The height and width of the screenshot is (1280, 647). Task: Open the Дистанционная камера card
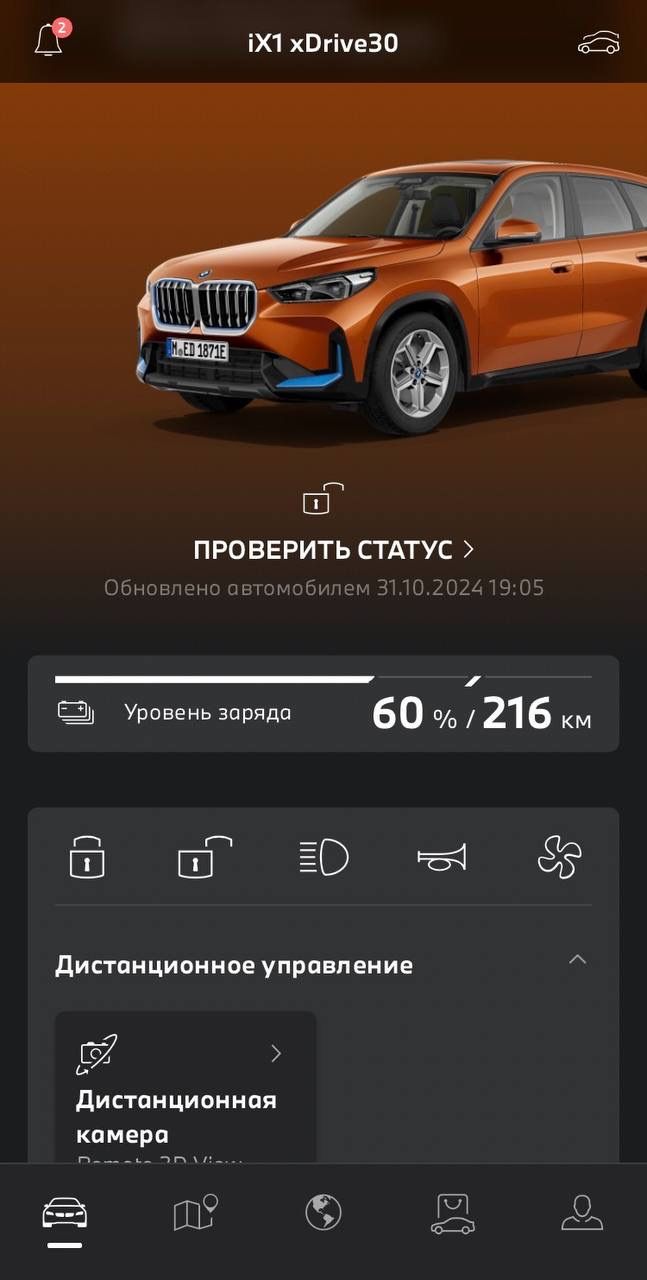185,1090
